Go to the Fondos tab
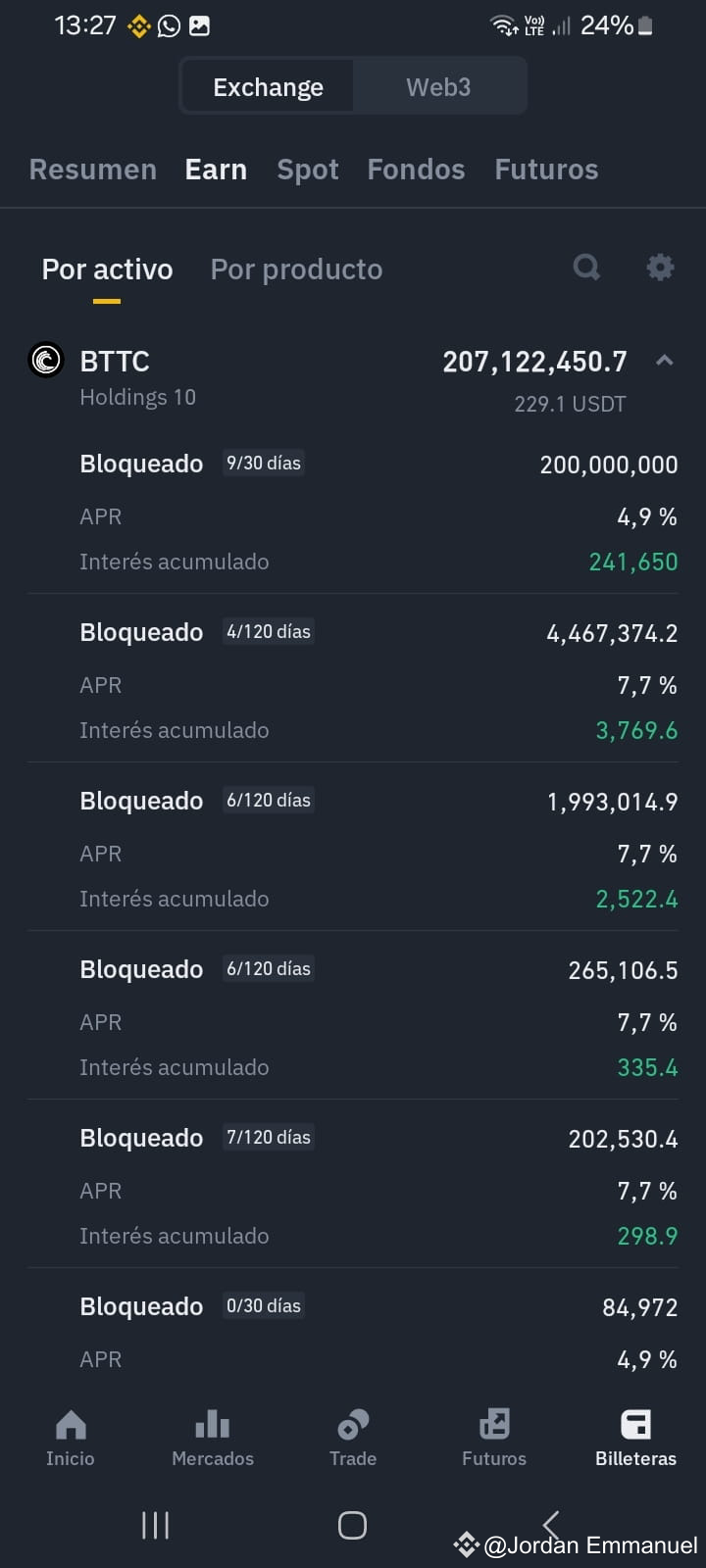 416,170
